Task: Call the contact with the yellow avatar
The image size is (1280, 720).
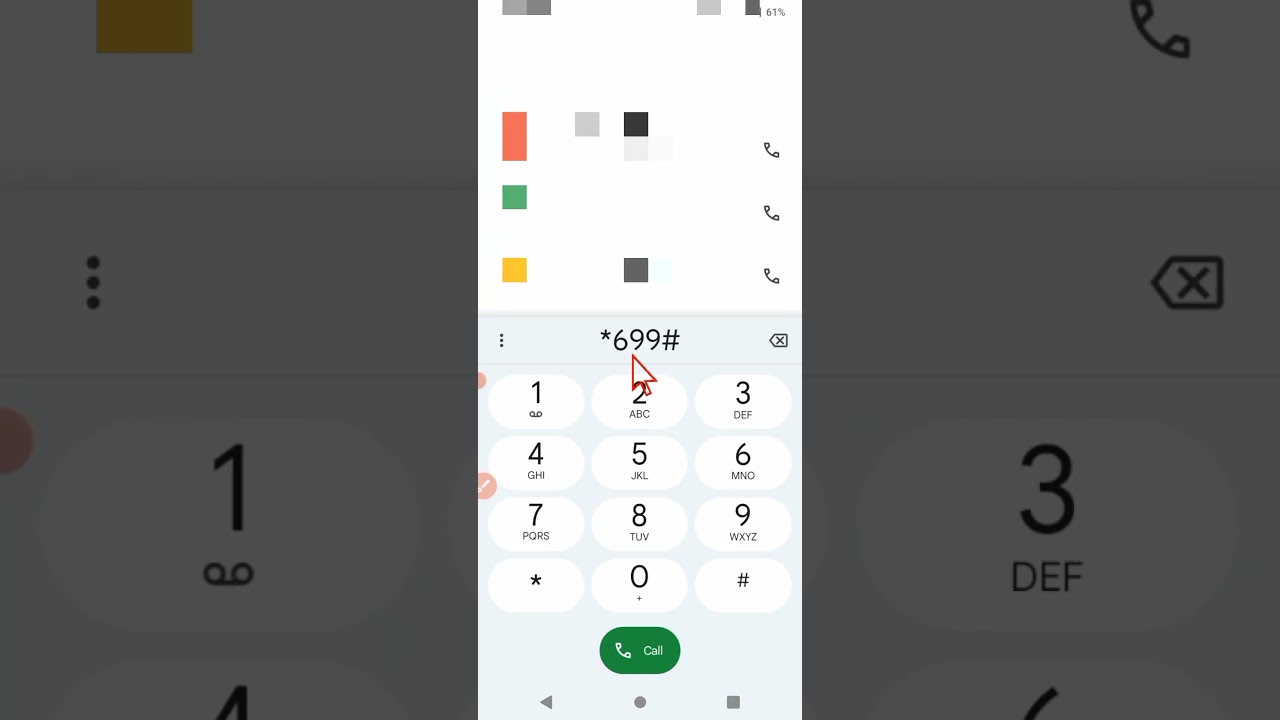Action: click(771, 276)
